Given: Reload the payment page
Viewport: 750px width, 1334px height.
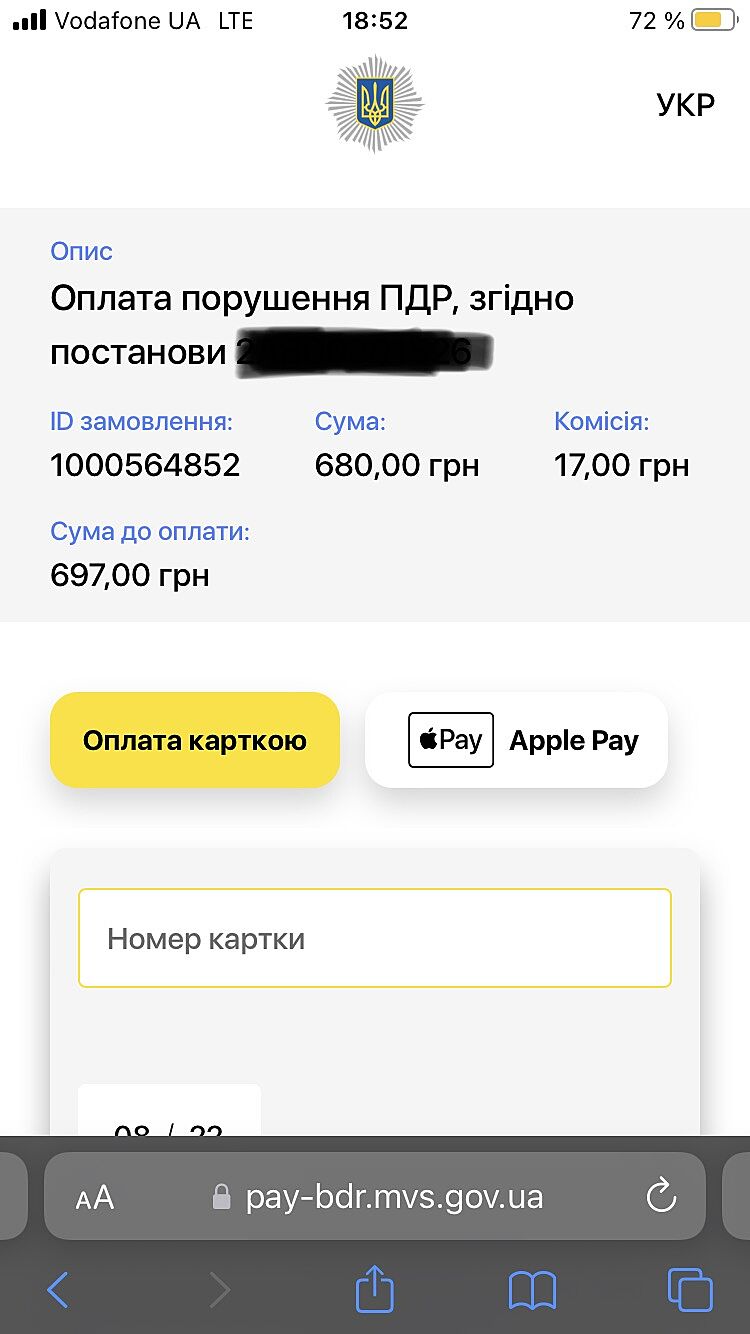Looking at the screenshot, I should click(x=661, y=1196).
